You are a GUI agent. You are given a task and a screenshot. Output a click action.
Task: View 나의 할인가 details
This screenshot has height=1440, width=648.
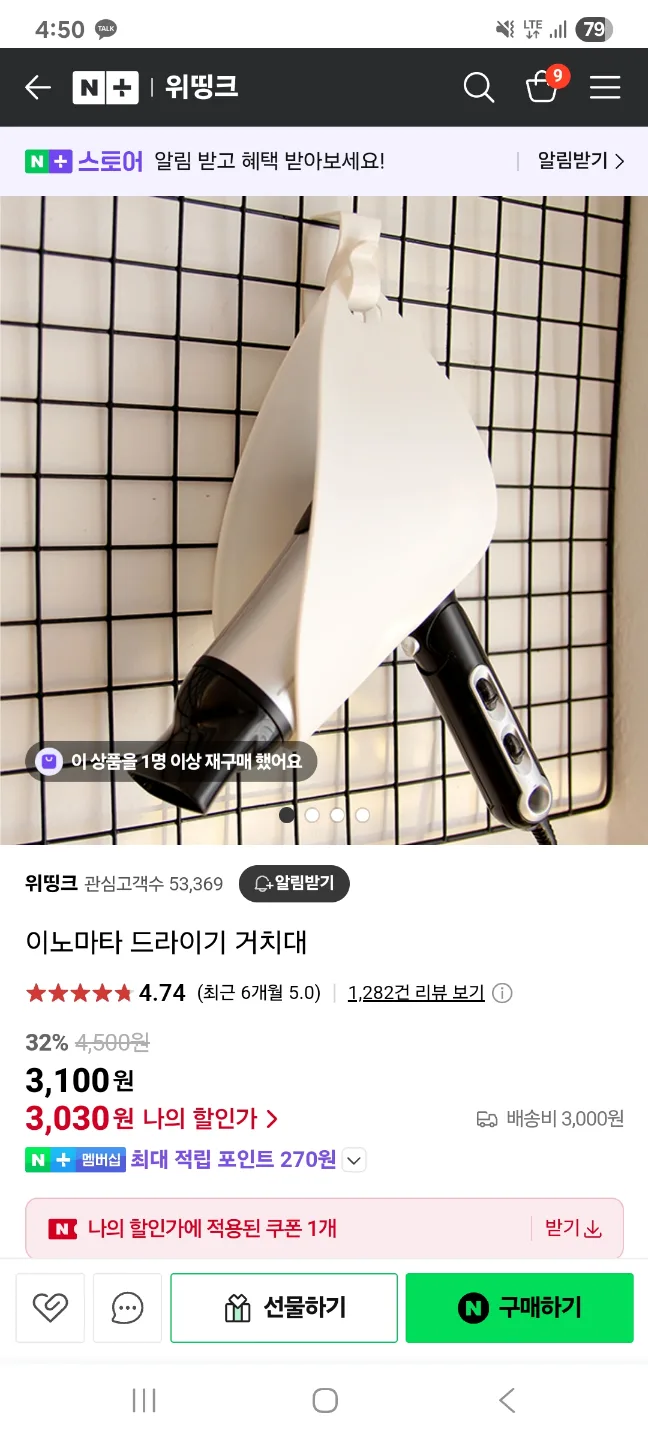210,1118
